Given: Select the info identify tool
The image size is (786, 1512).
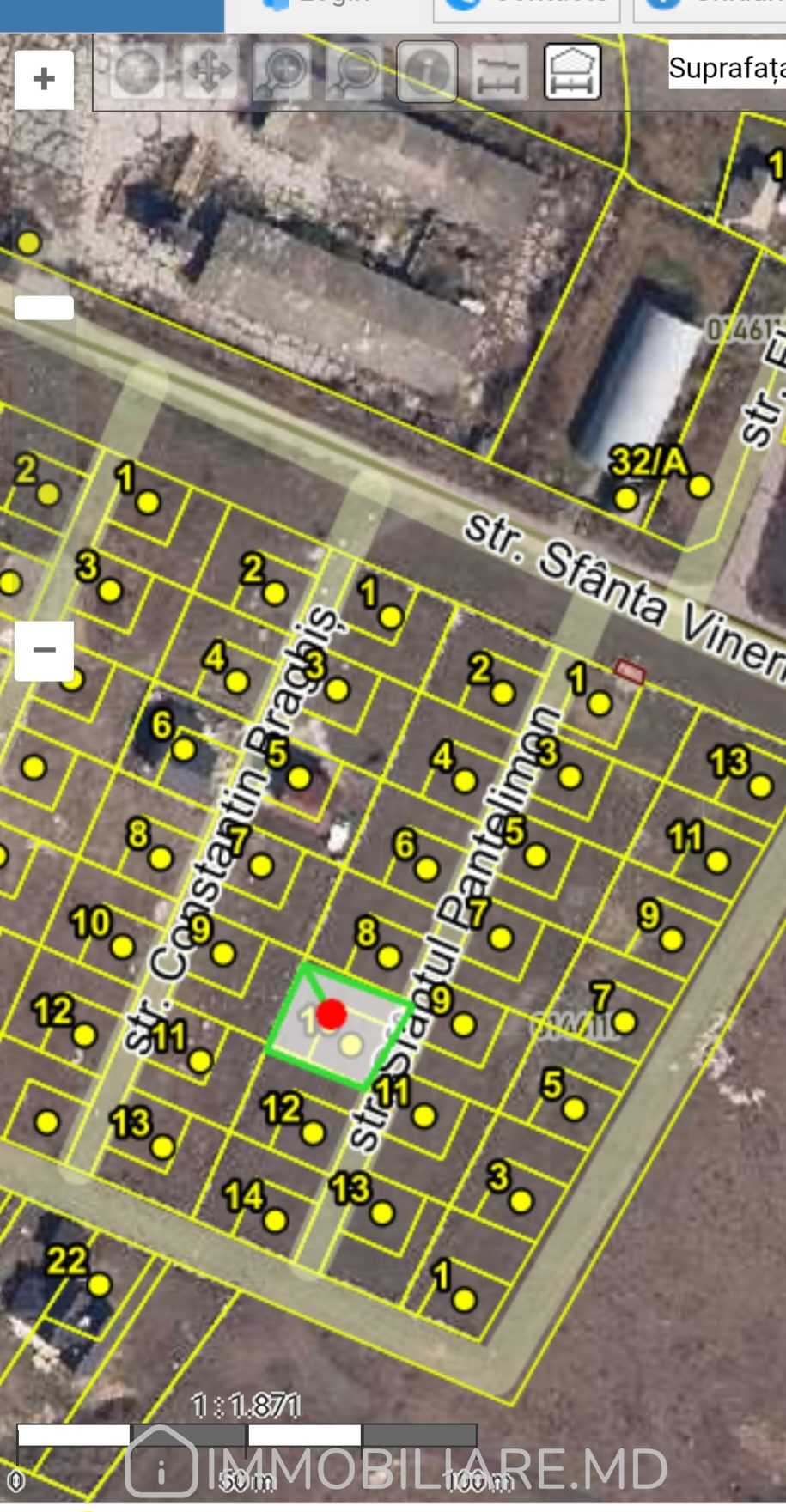Looking at the screenshot, I should (427, 72).
